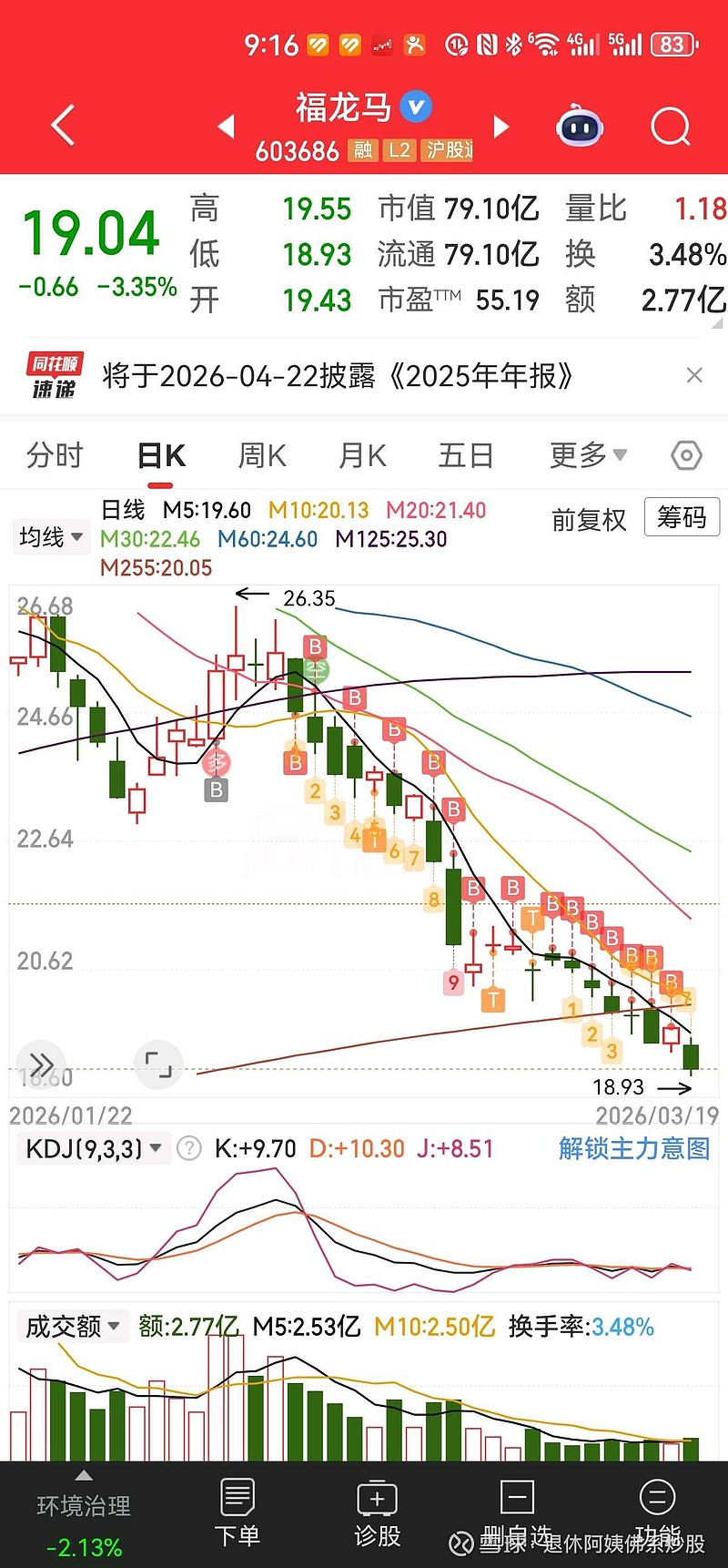Dismiss the 2025年年报 announcement banner
Image resolution: width=728 pixels, height=1568 pixels.
click(x=694, y=375)
